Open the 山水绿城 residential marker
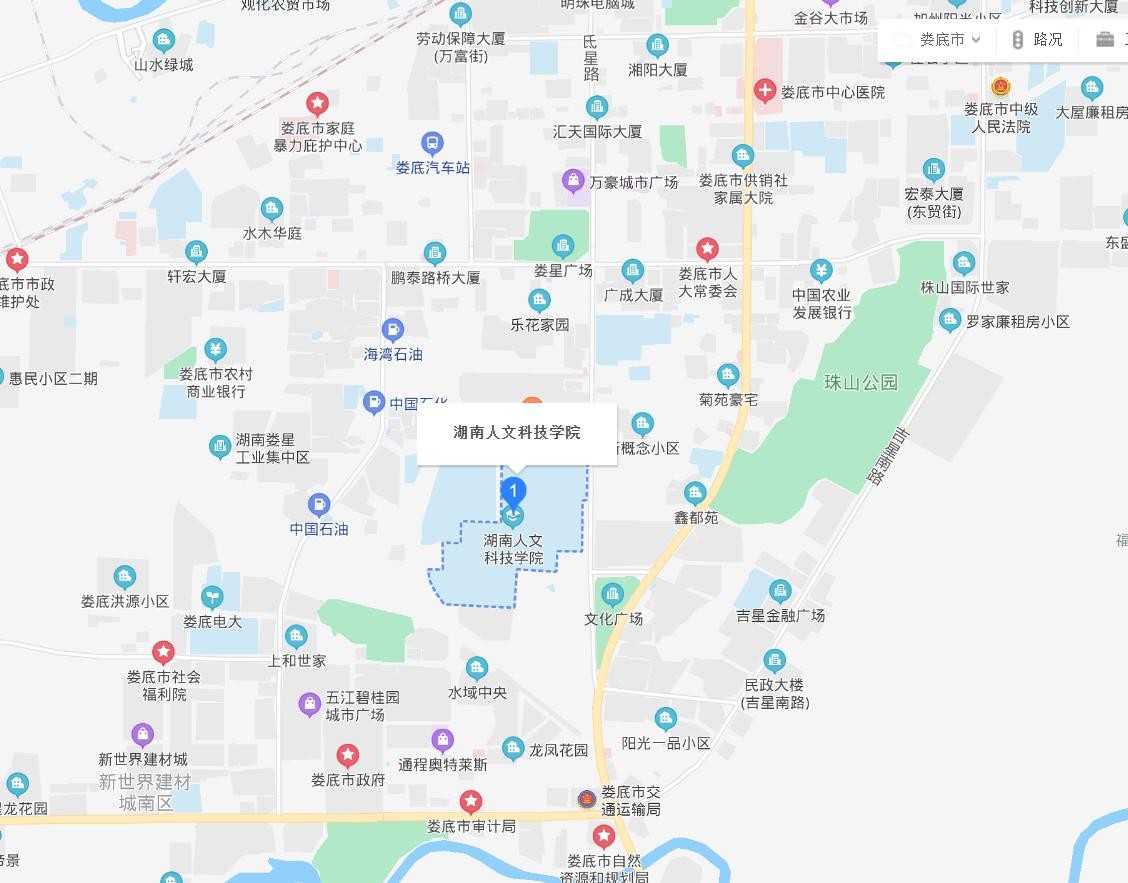This screenshot has height=883, width=1128. [x=164, y=41]
